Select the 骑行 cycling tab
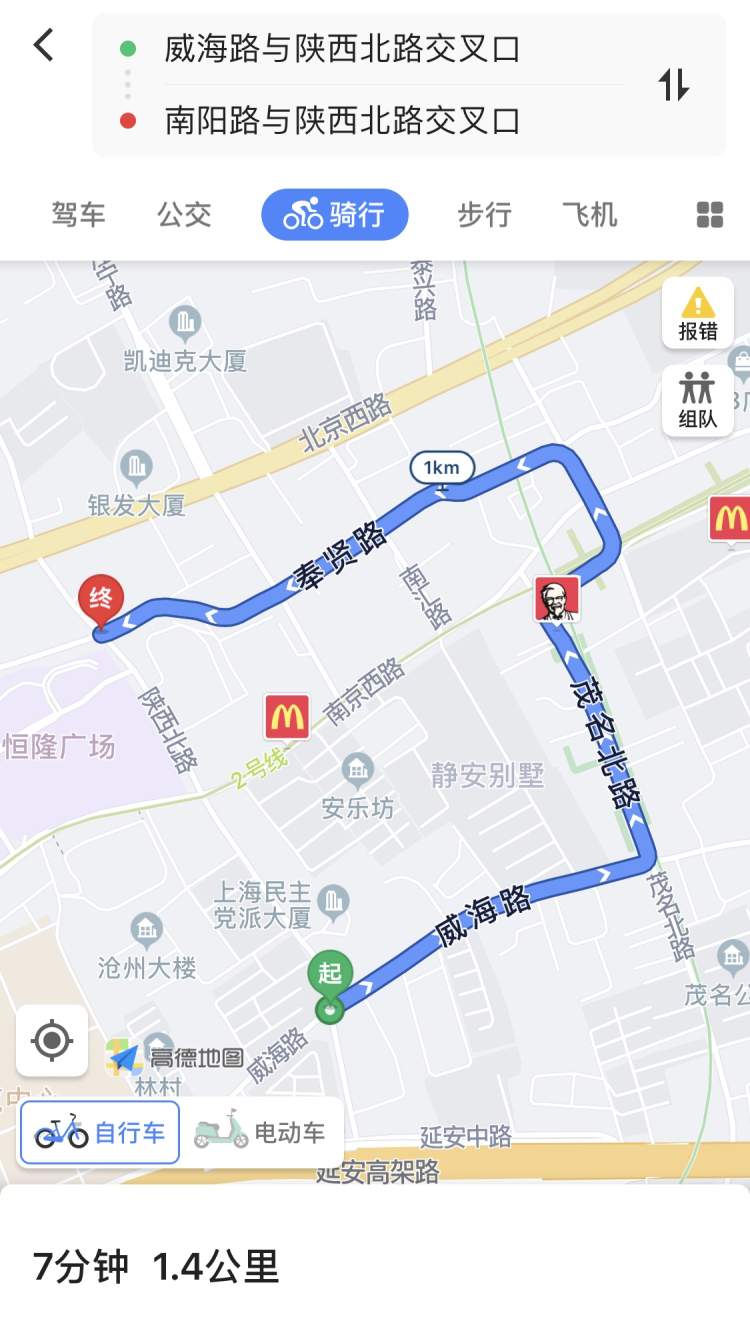The width and height of the screenshot is (750, 1339). tap(334, 215)
